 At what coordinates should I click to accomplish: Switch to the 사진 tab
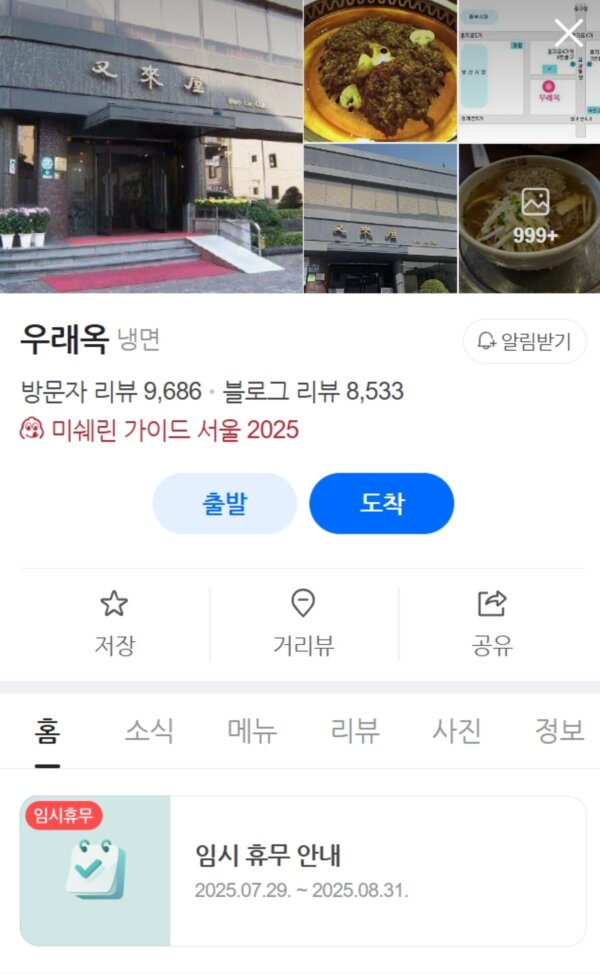click(x=457, y=731)
